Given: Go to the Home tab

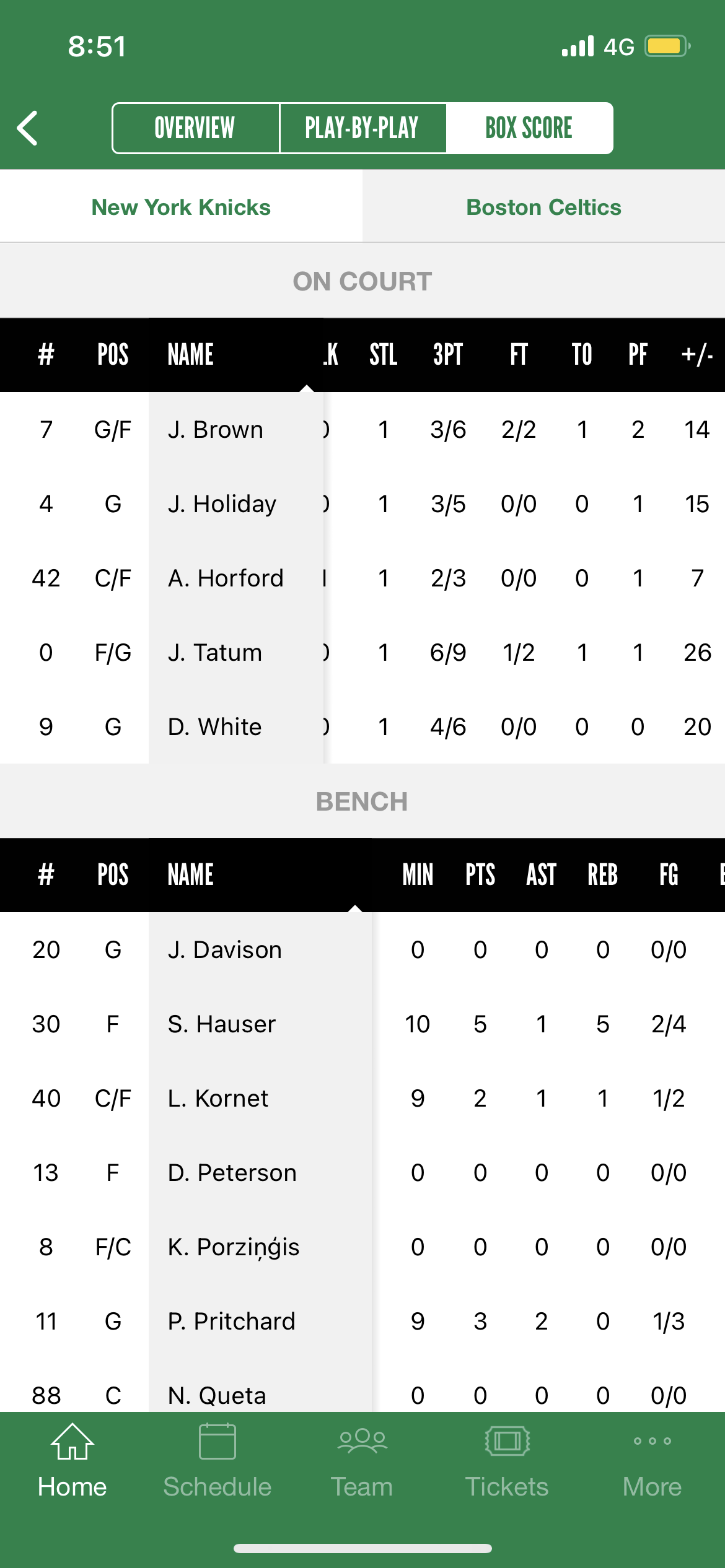Looking at the screenshot, I should click(72, 1461).
